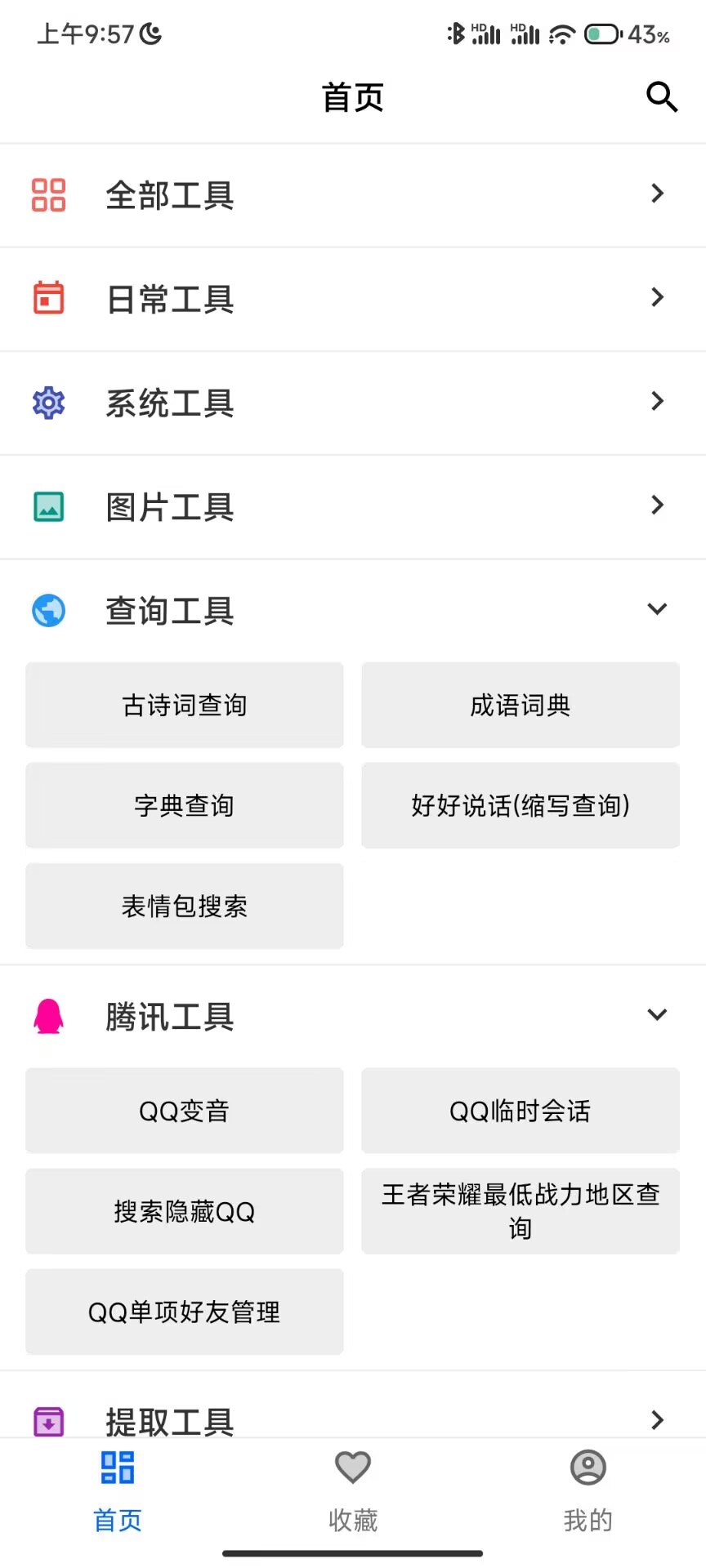Expand the 图片工具 category
Viewport: 706px width, 1568px height.
point(353,506)
